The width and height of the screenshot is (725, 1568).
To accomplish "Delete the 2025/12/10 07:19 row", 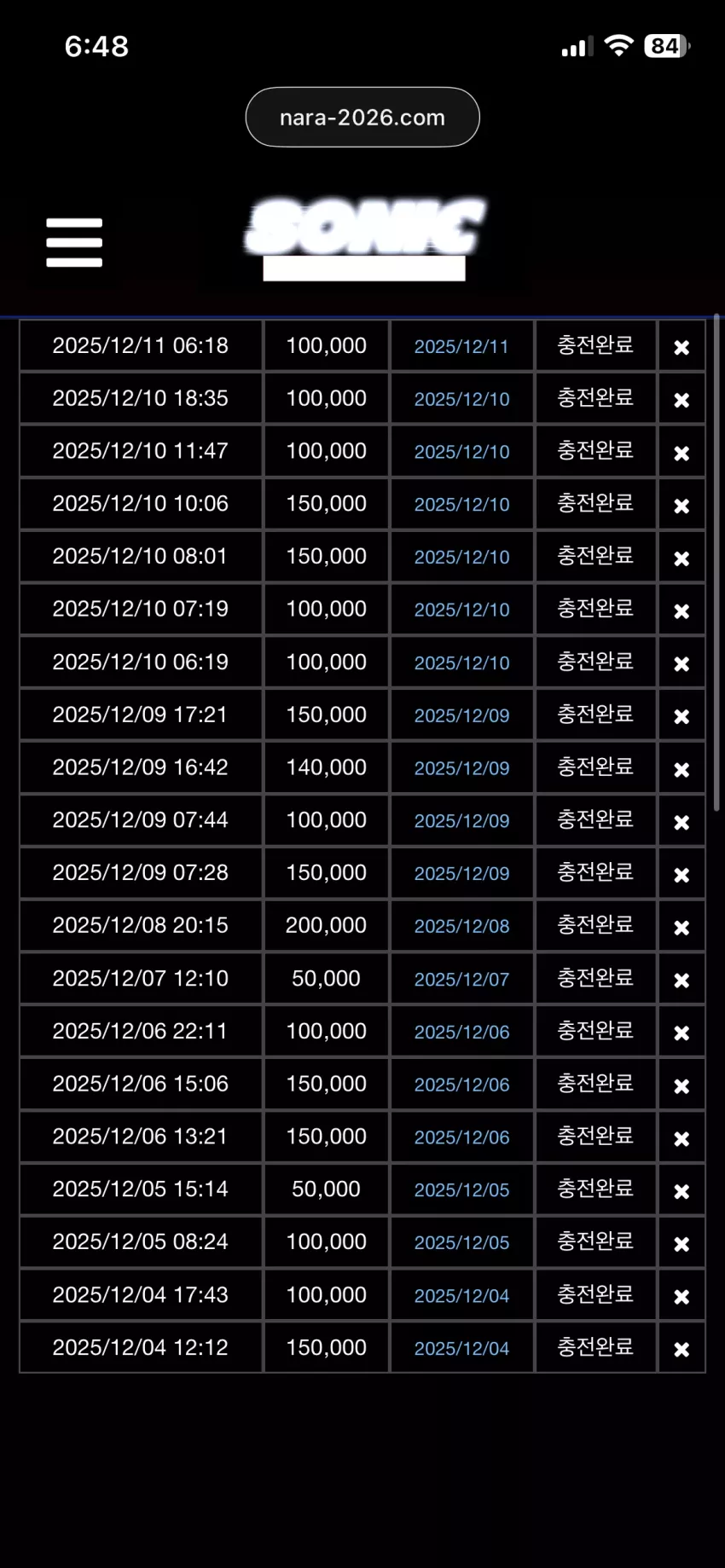I will 681,610.
